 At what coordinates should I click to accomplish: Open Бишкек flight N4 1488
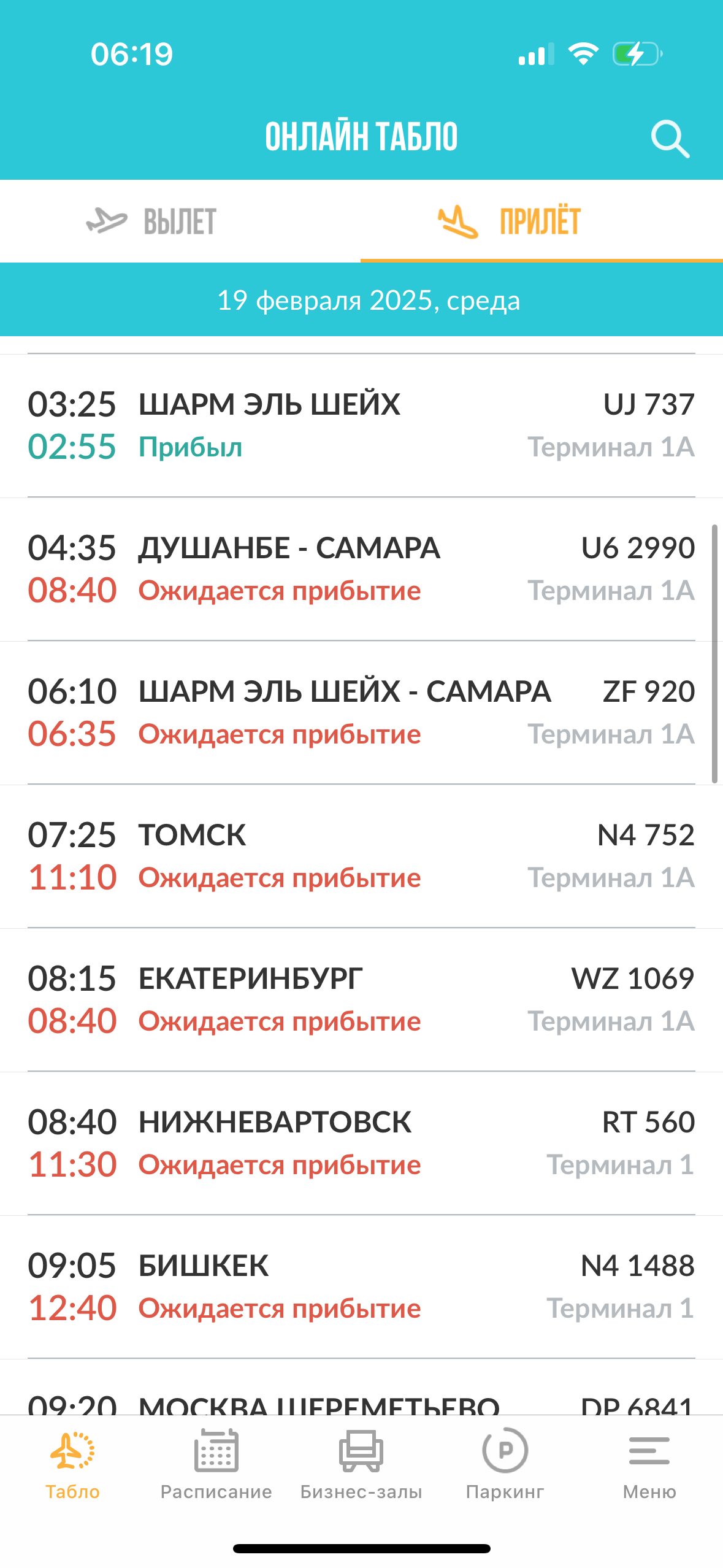pos(361,1287)
